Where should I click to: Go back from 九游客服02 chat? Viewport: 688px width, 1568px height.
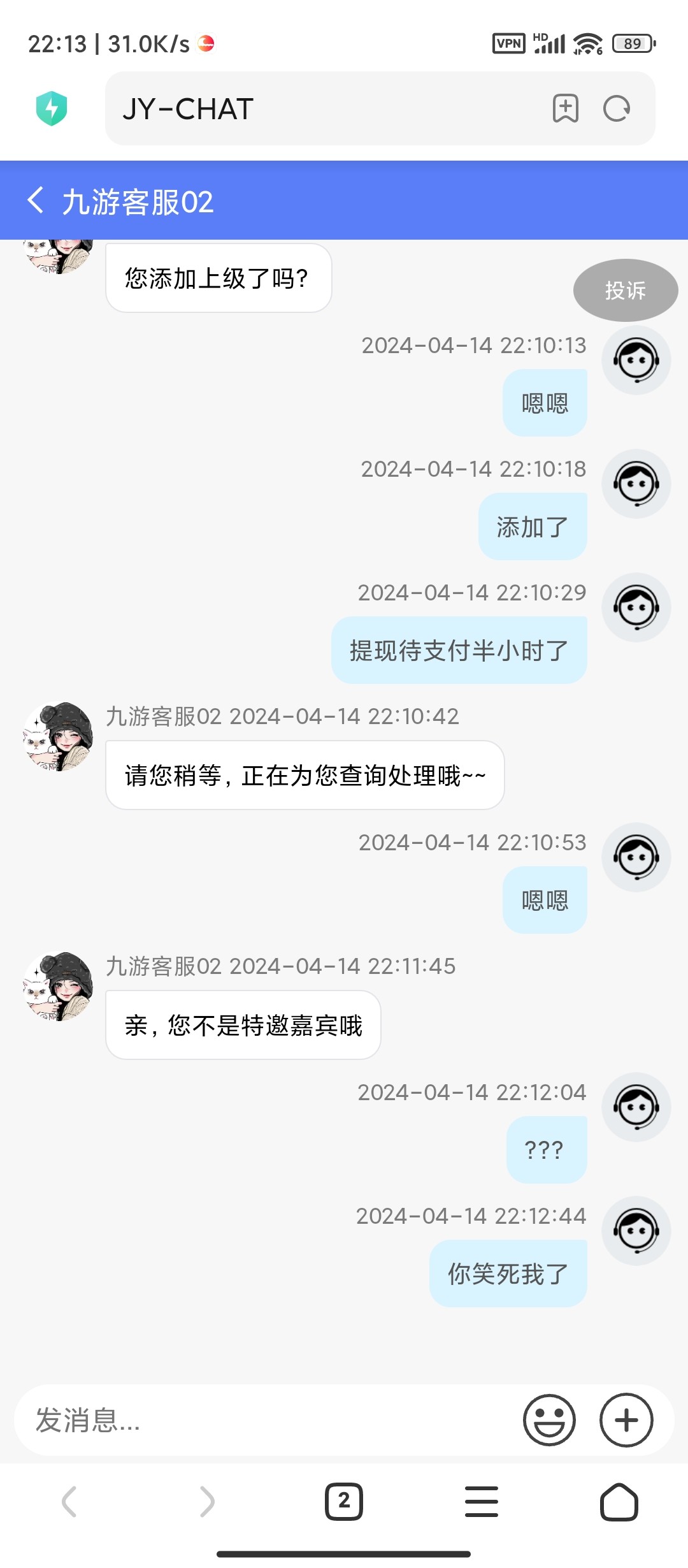coord(36,201)
